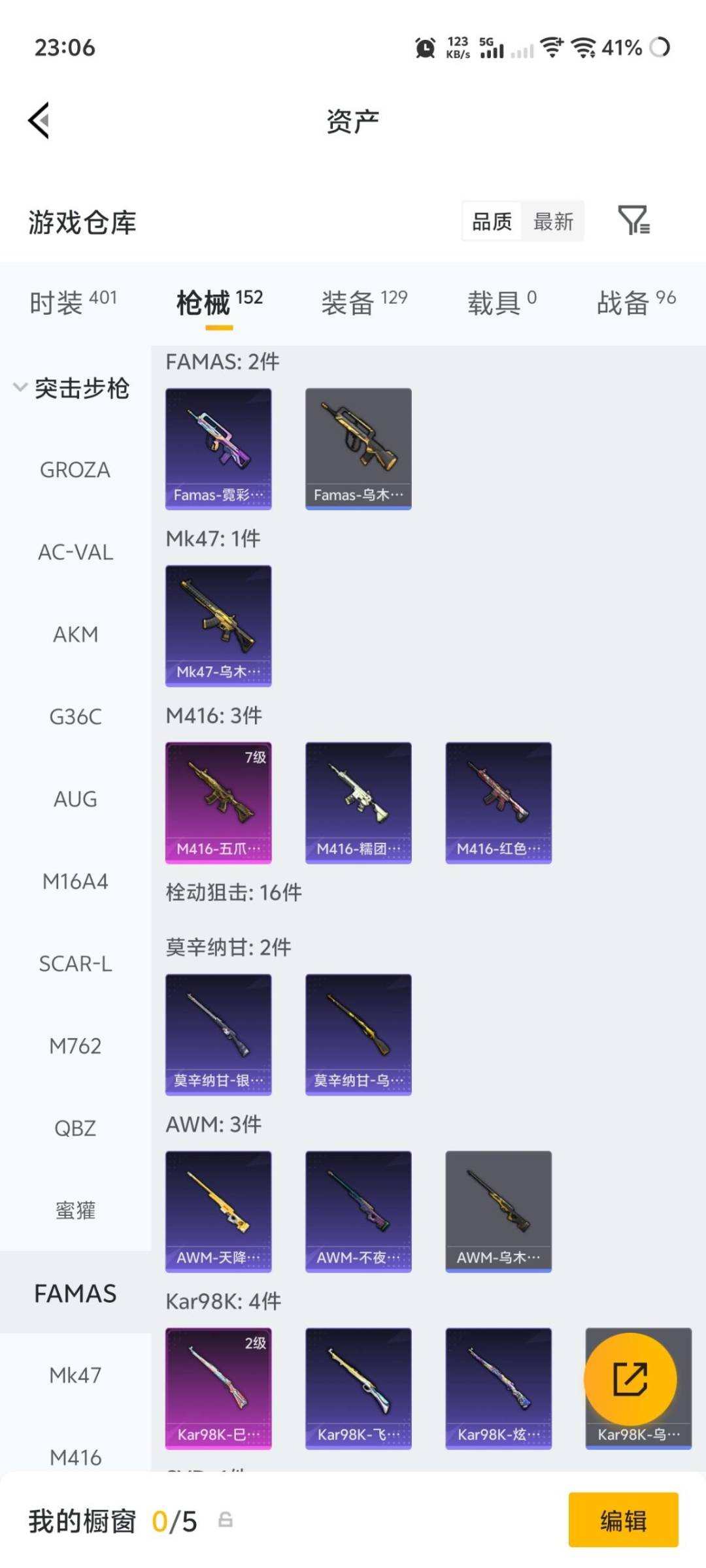Go back from the 资产 page
This screenshot has width=706, height=1568.
[x=39, y=121]
